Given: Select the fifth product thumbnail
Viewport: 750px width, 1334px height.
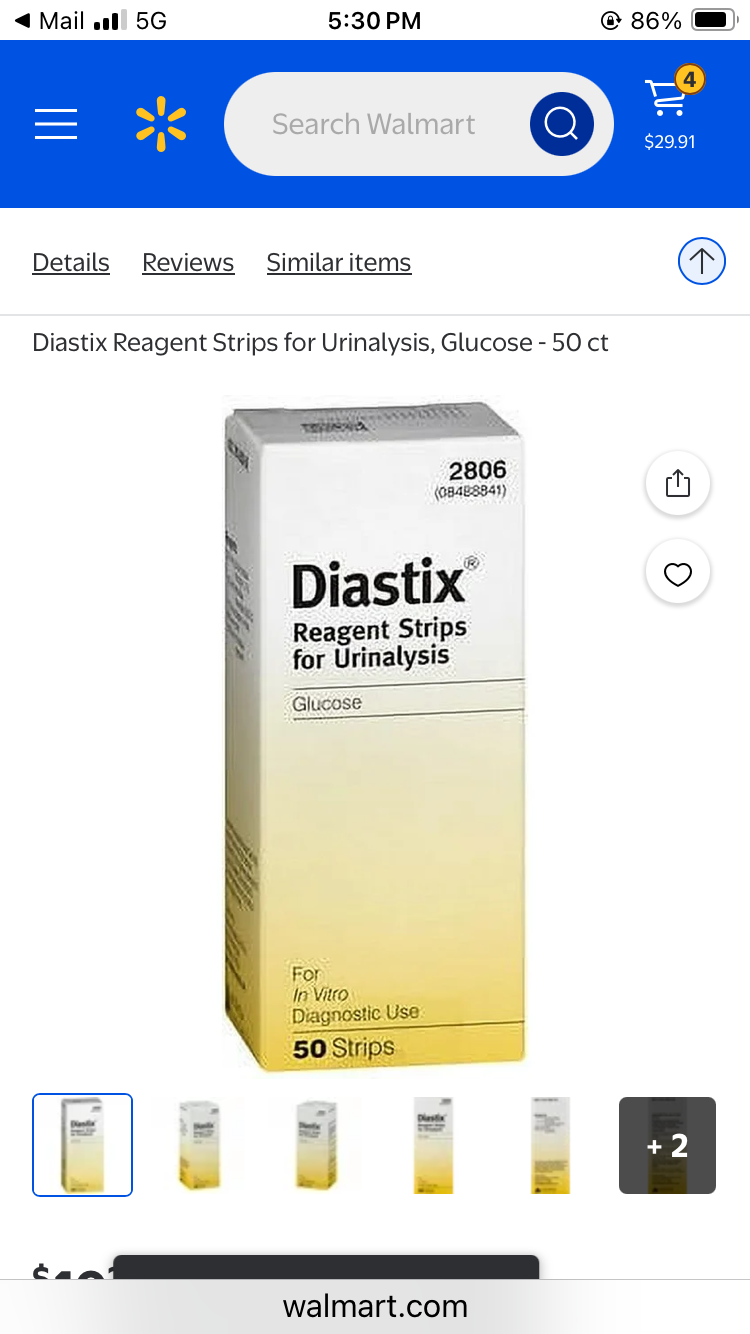Looking at the screenshot, I should [550, 1145].
